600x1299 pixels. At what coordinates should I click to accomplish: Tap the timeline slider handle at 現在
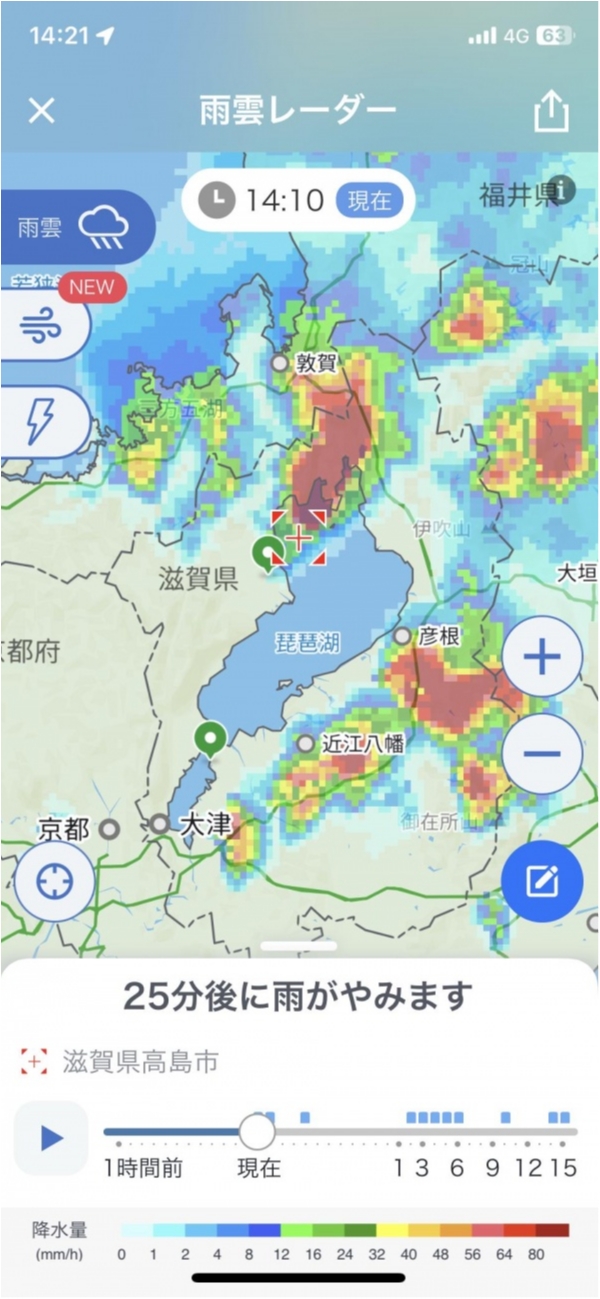(x=257, y=1132)
